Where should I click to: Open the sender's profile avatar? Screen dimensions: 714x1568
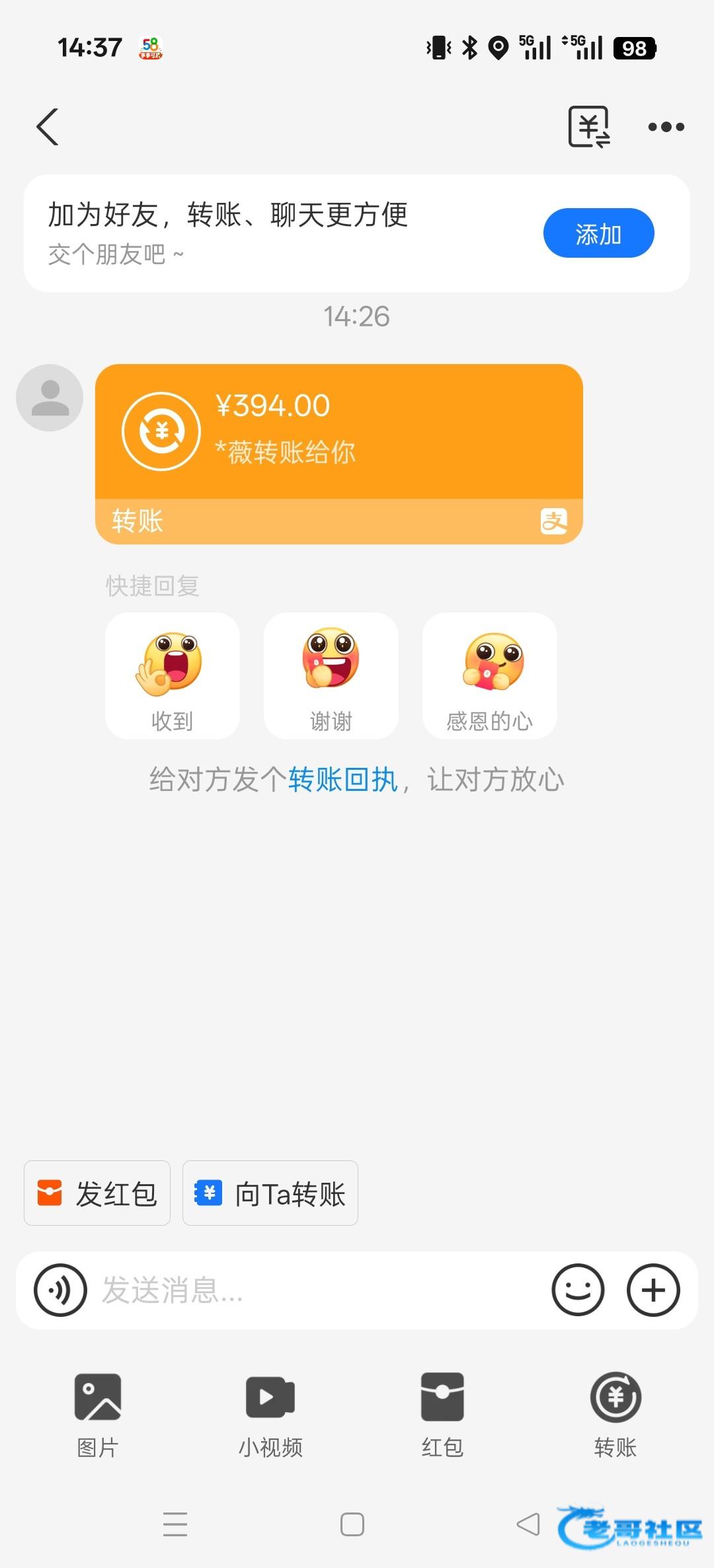[x=50, y=398]
